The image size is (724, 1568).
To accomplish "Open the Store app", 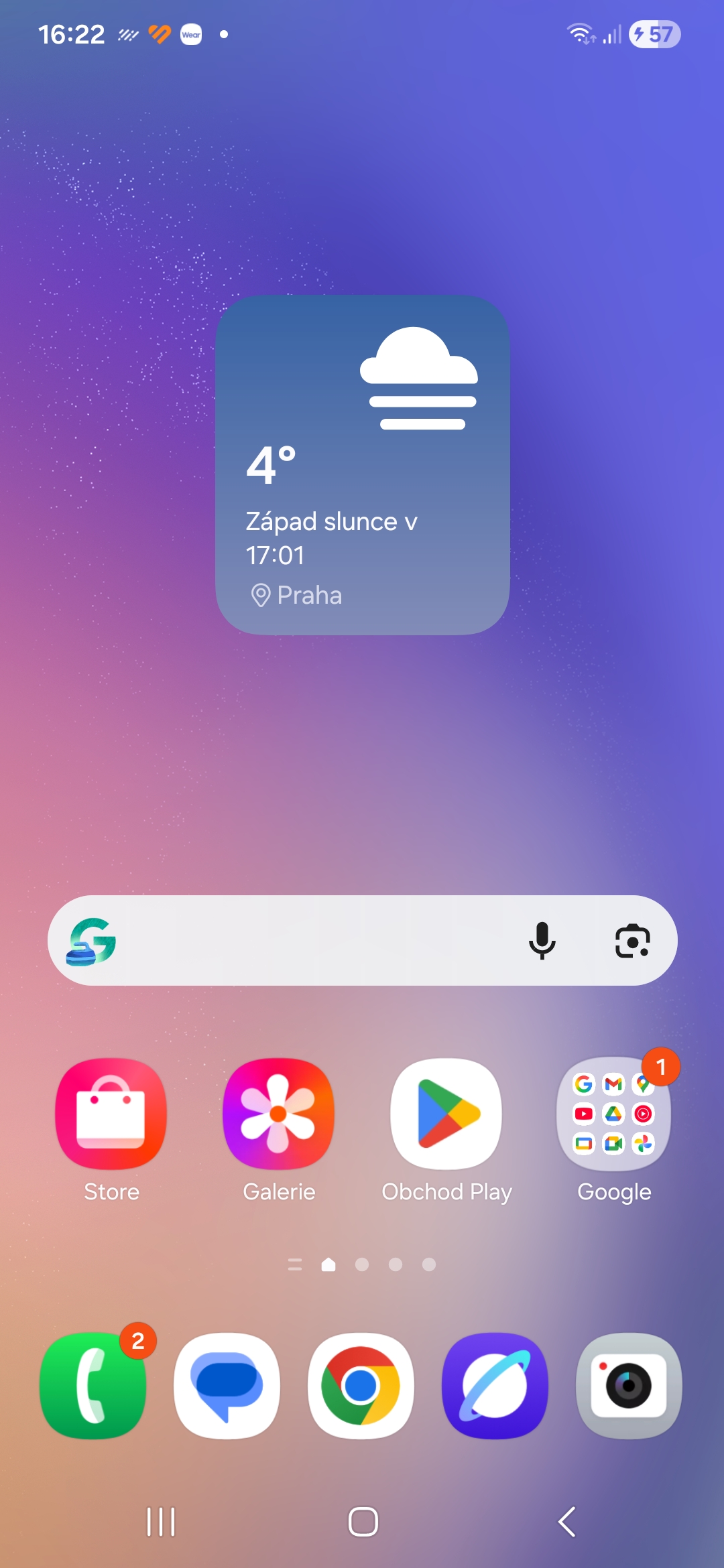I will coord(111,1114).
